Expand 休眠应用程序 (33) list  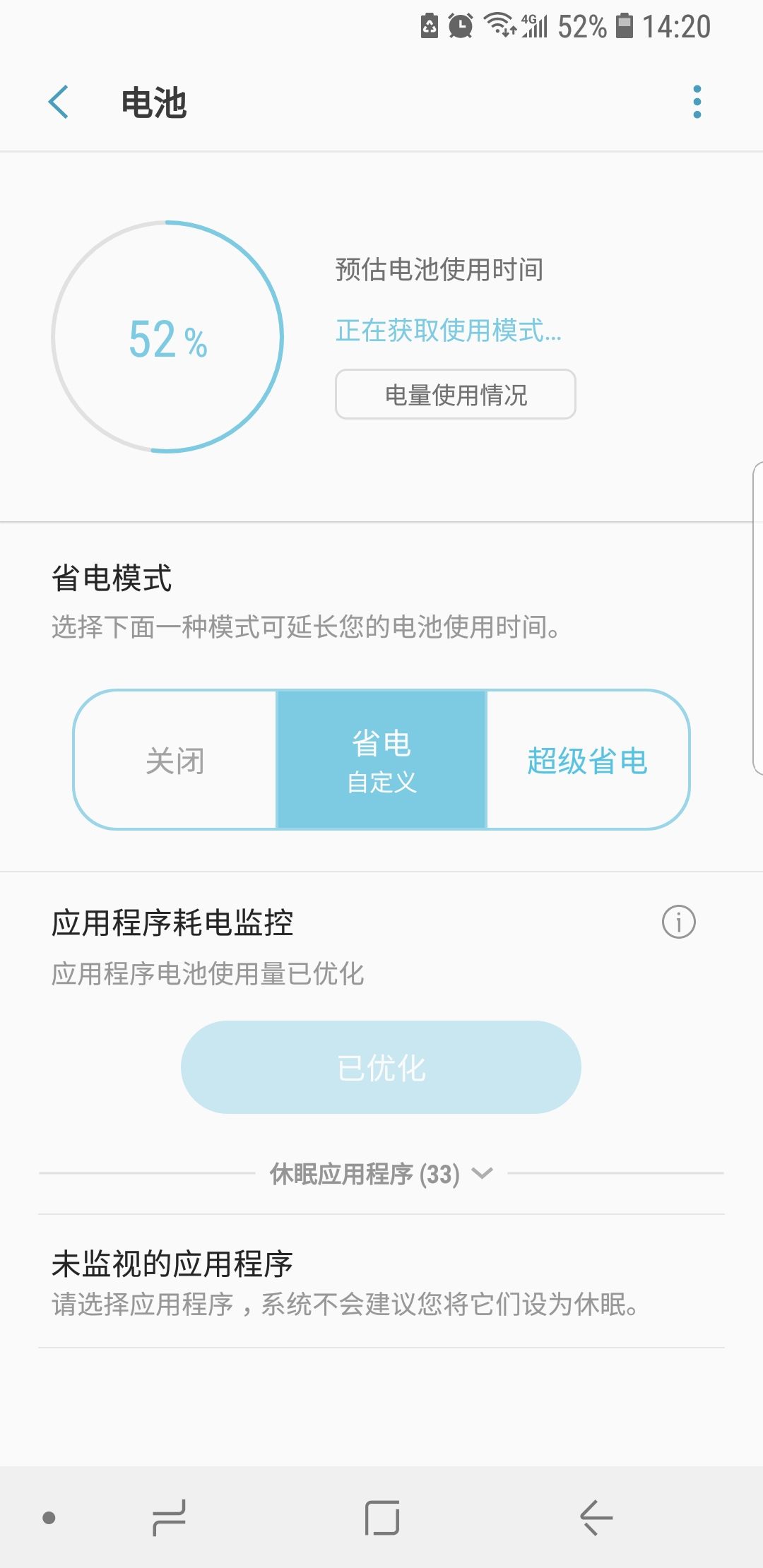tap(381, 1174)
